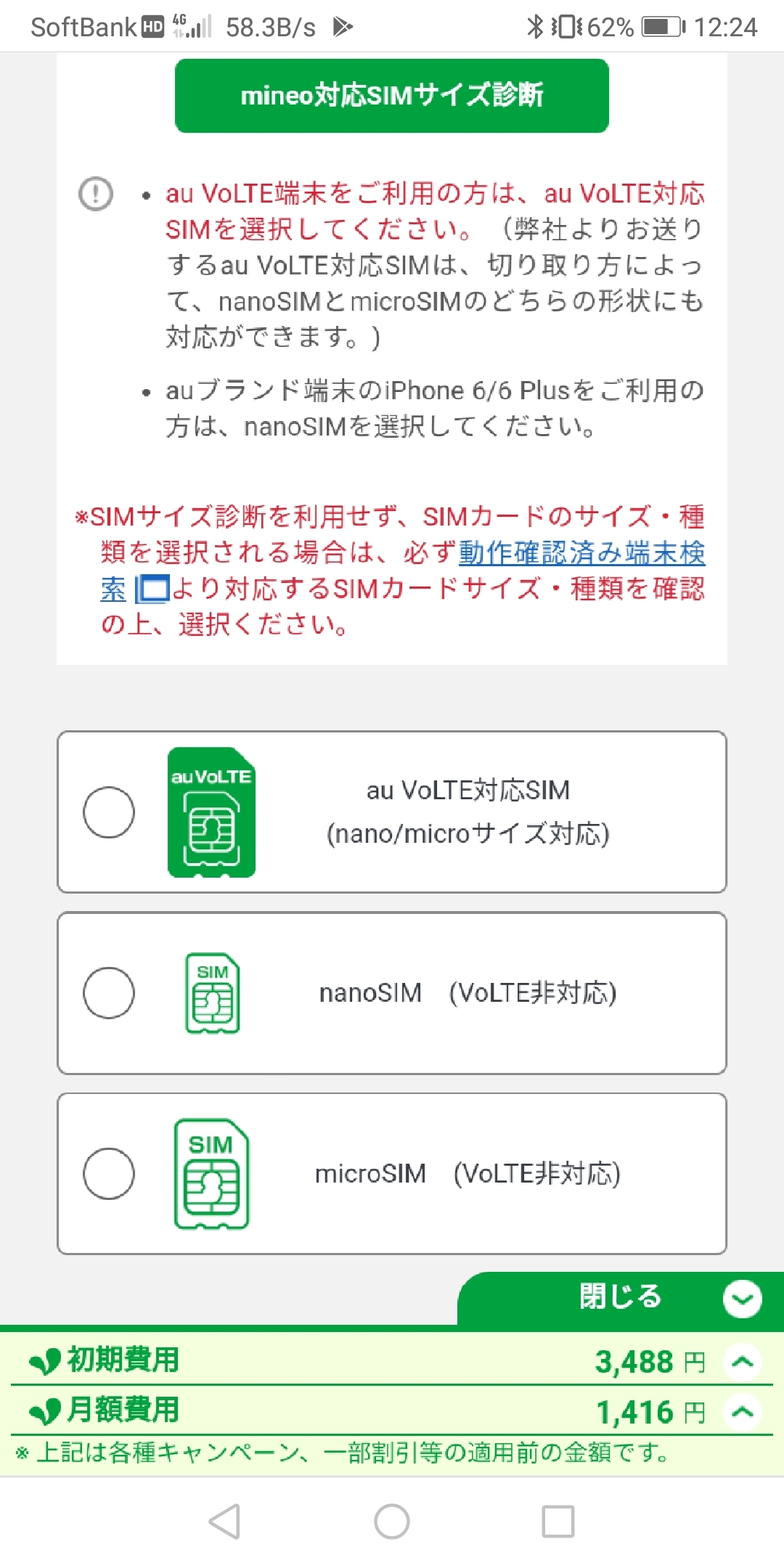
Task: Choose nanoSIM (VoLTE非対応) option
Action: [109, 992]
